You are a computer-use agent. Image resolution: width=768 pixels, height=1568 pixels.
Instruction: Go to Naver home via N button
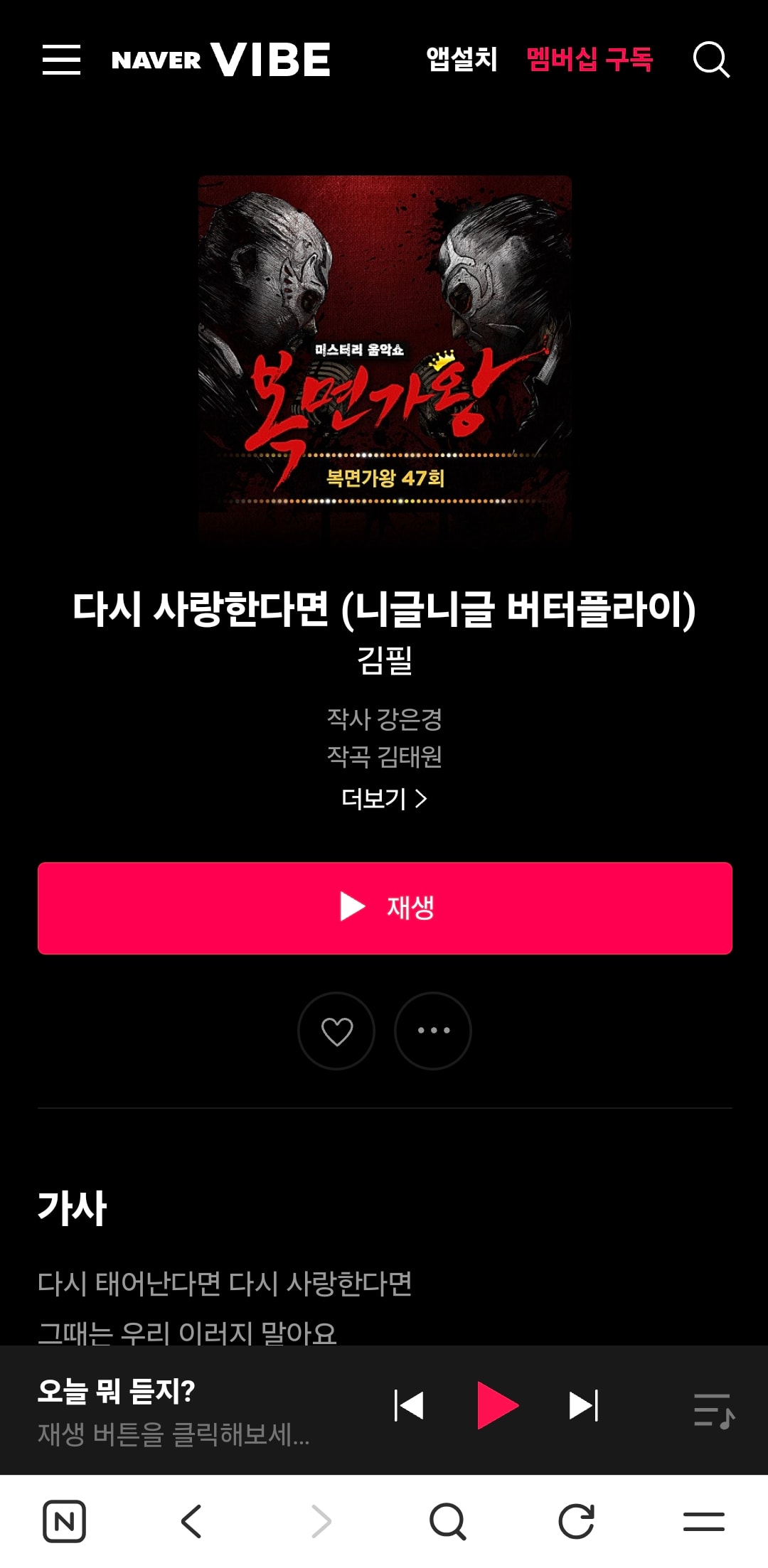64,1522
